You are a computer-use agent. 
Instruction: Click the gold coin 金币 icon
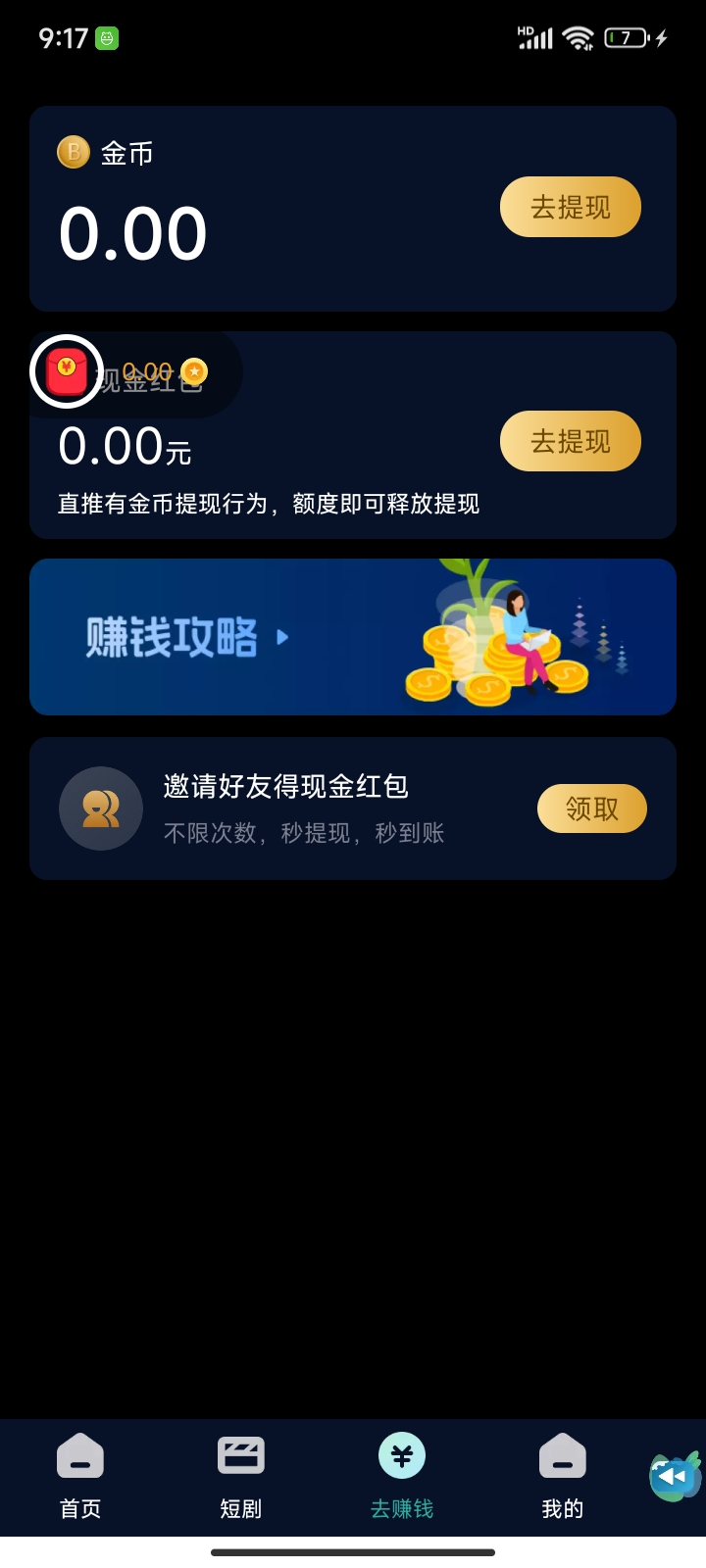pos(71,153)
